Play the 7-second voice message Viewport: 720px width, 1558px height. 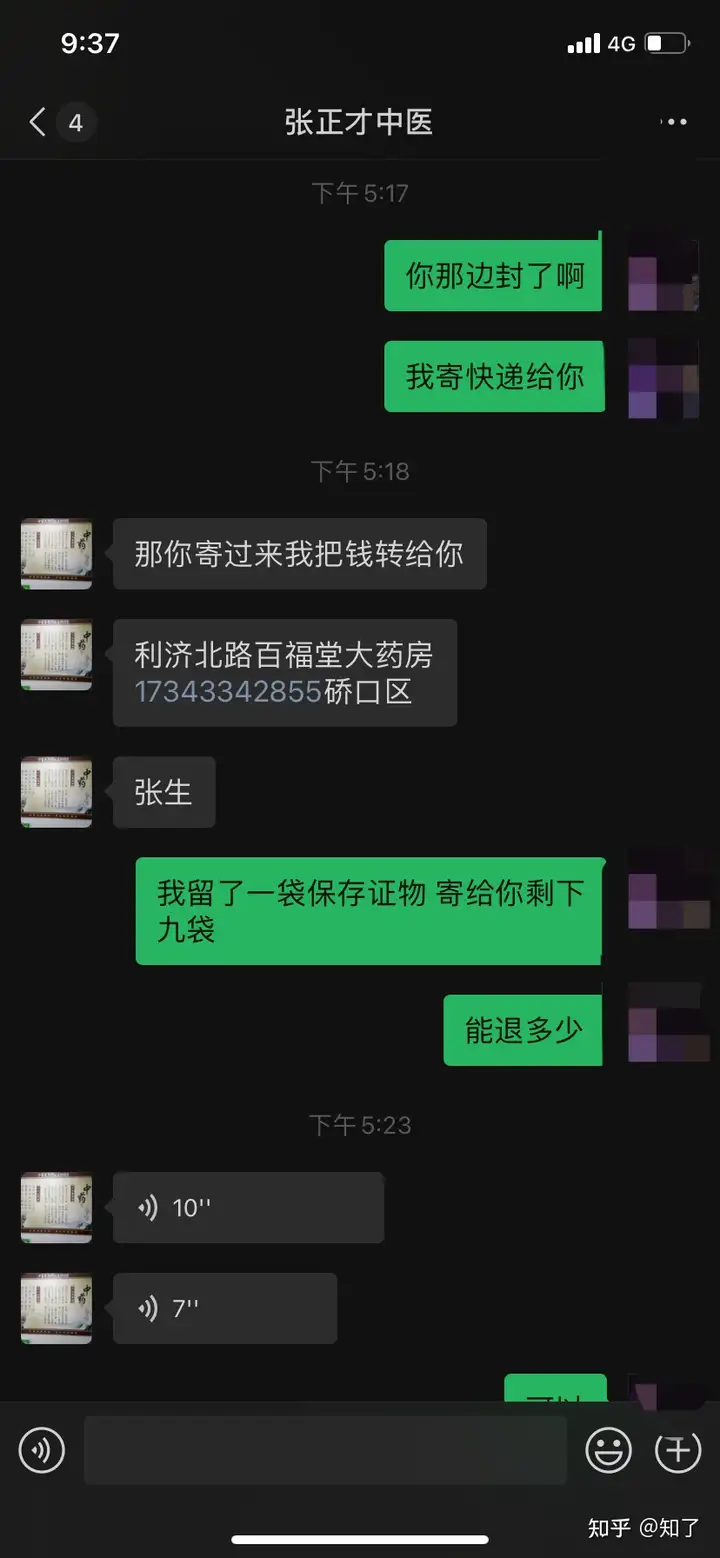pyautogui.click(x=224, y=1307)
